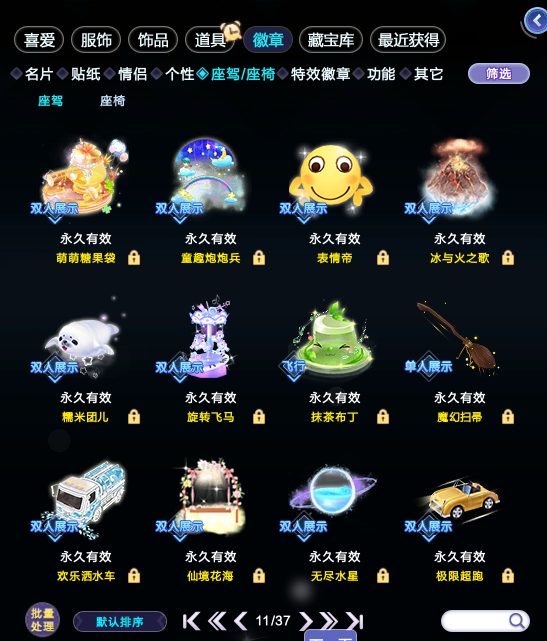
Task: Switch to the 座椅 sub-tab
Action: (112, 101)
